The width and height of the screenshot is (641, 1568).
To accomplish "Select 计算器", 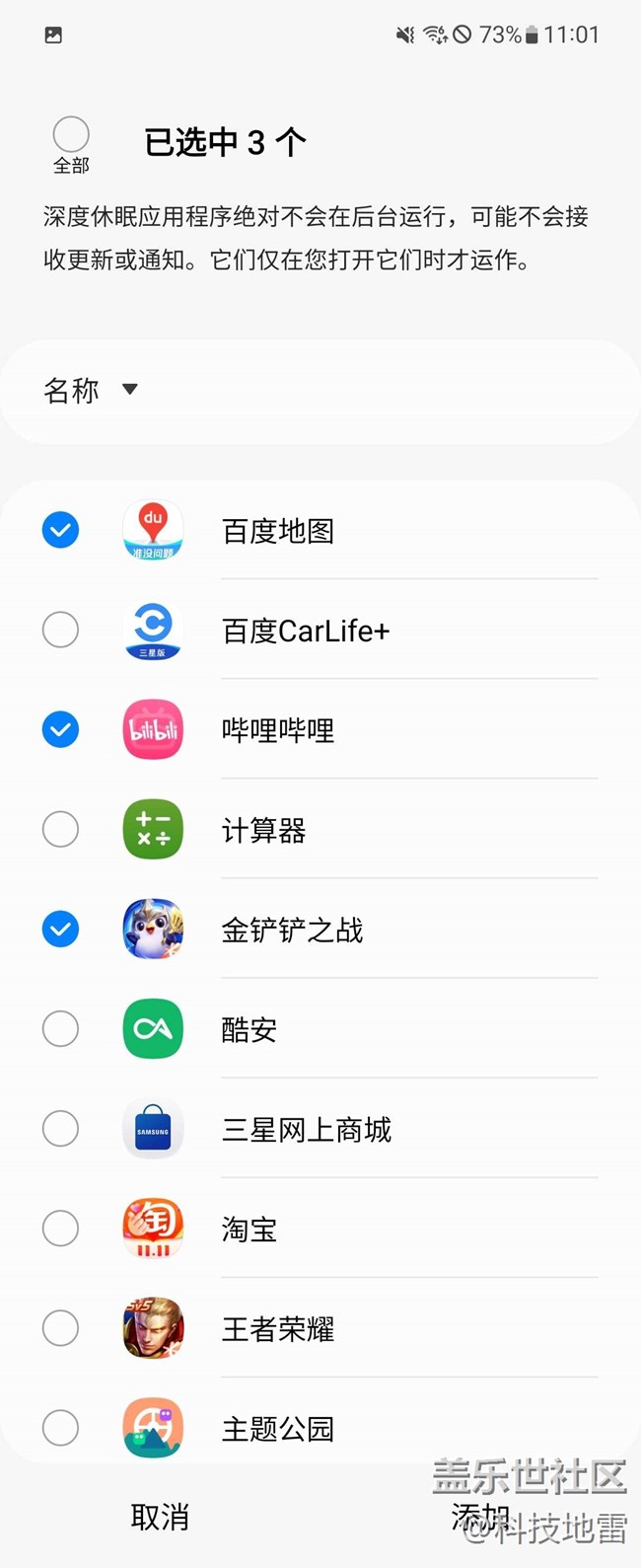I will point(60,830).
